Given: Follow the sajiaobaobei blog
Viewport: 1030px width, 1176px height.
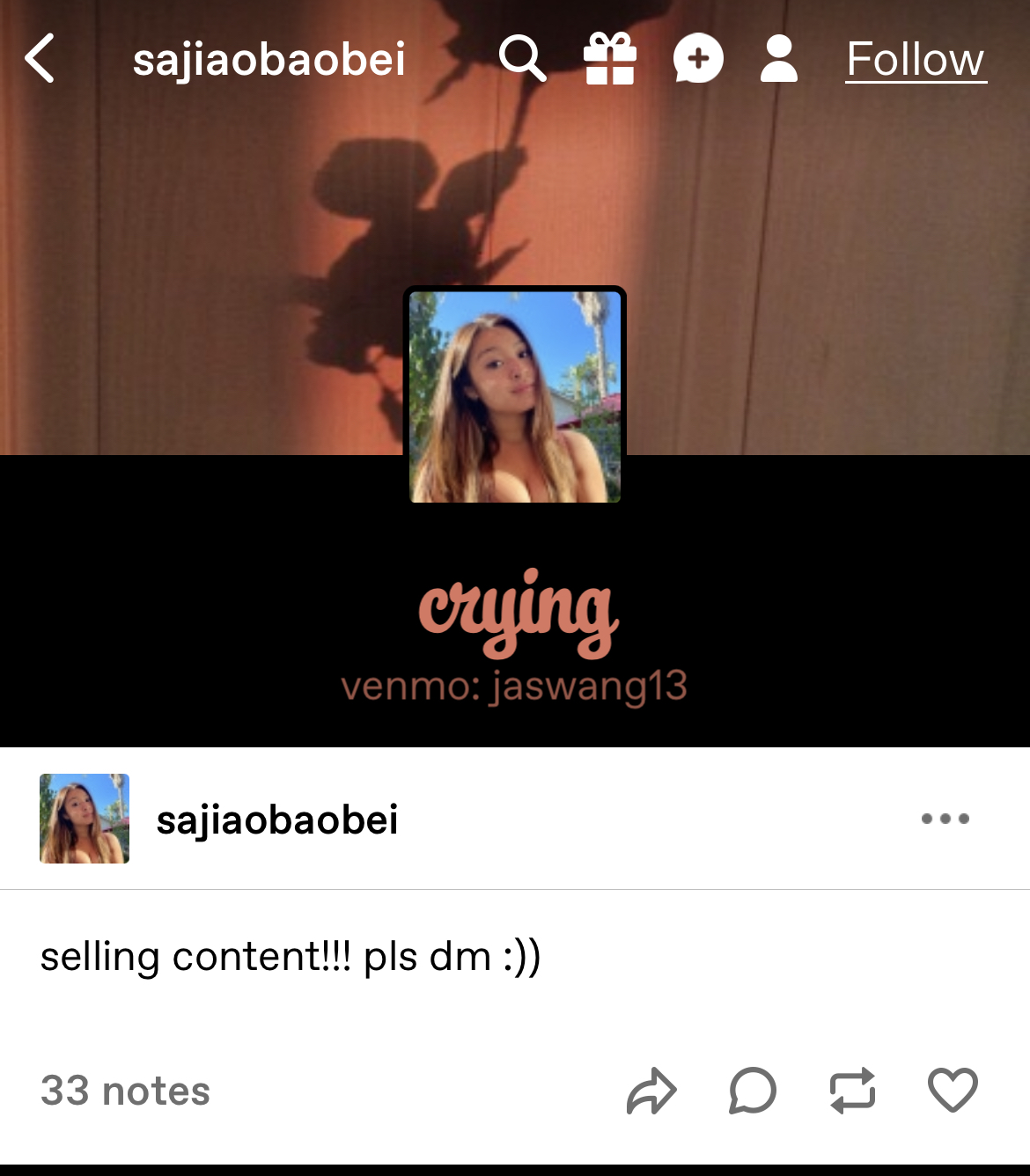Looking at the screenshot, I should [x=915, y=60].
